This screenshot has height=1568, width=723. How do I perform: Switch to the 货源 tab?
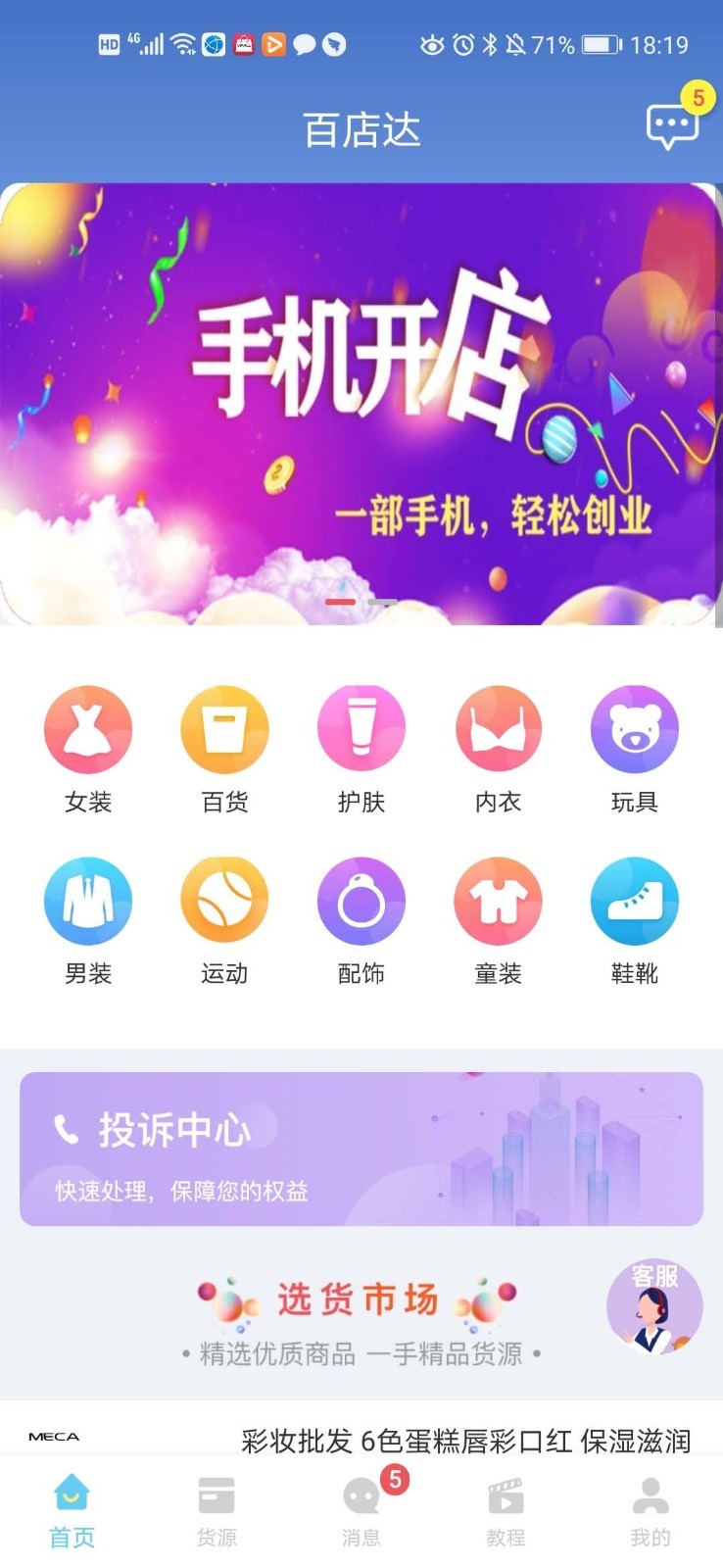[217, 1509]
